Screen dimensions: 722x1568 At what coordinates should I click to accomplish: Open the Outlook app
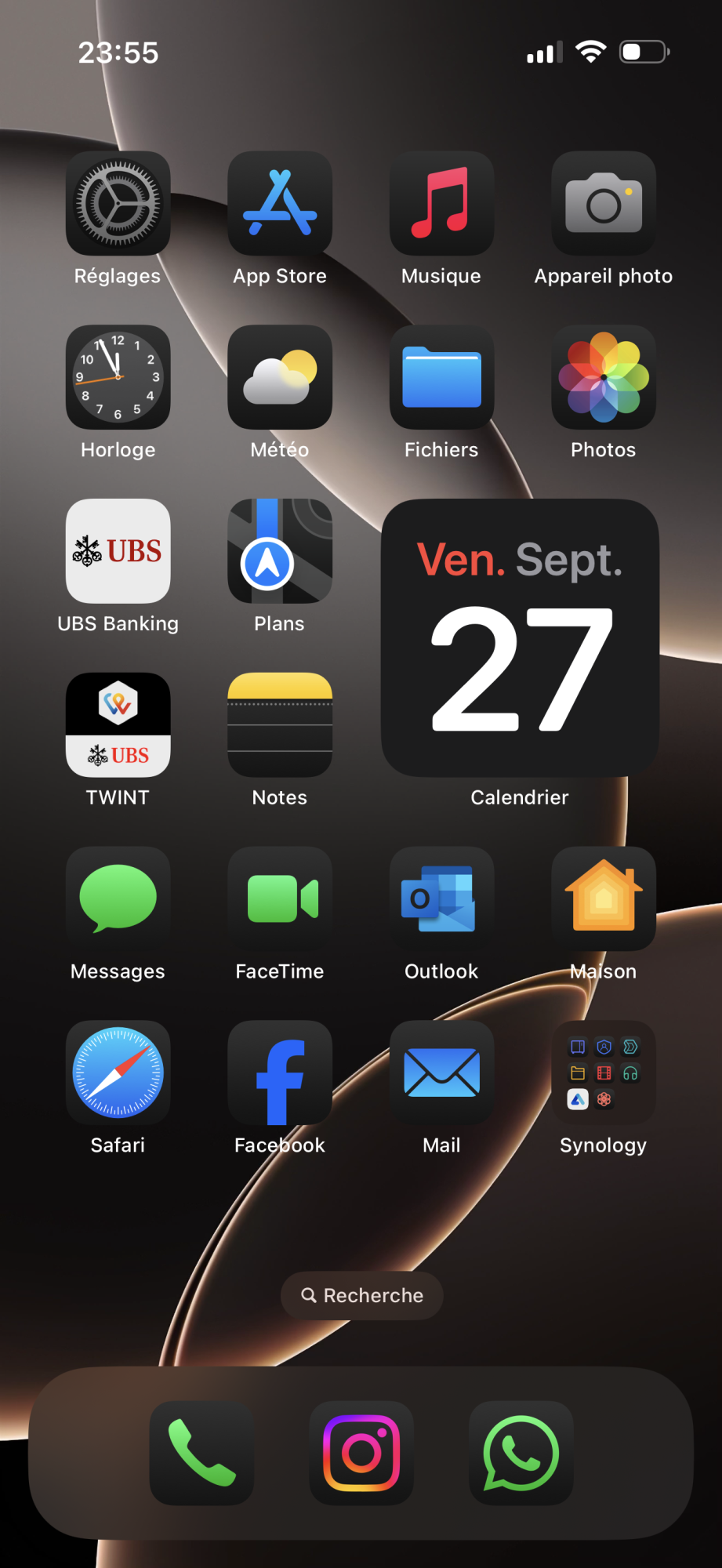tap(441, 898)
